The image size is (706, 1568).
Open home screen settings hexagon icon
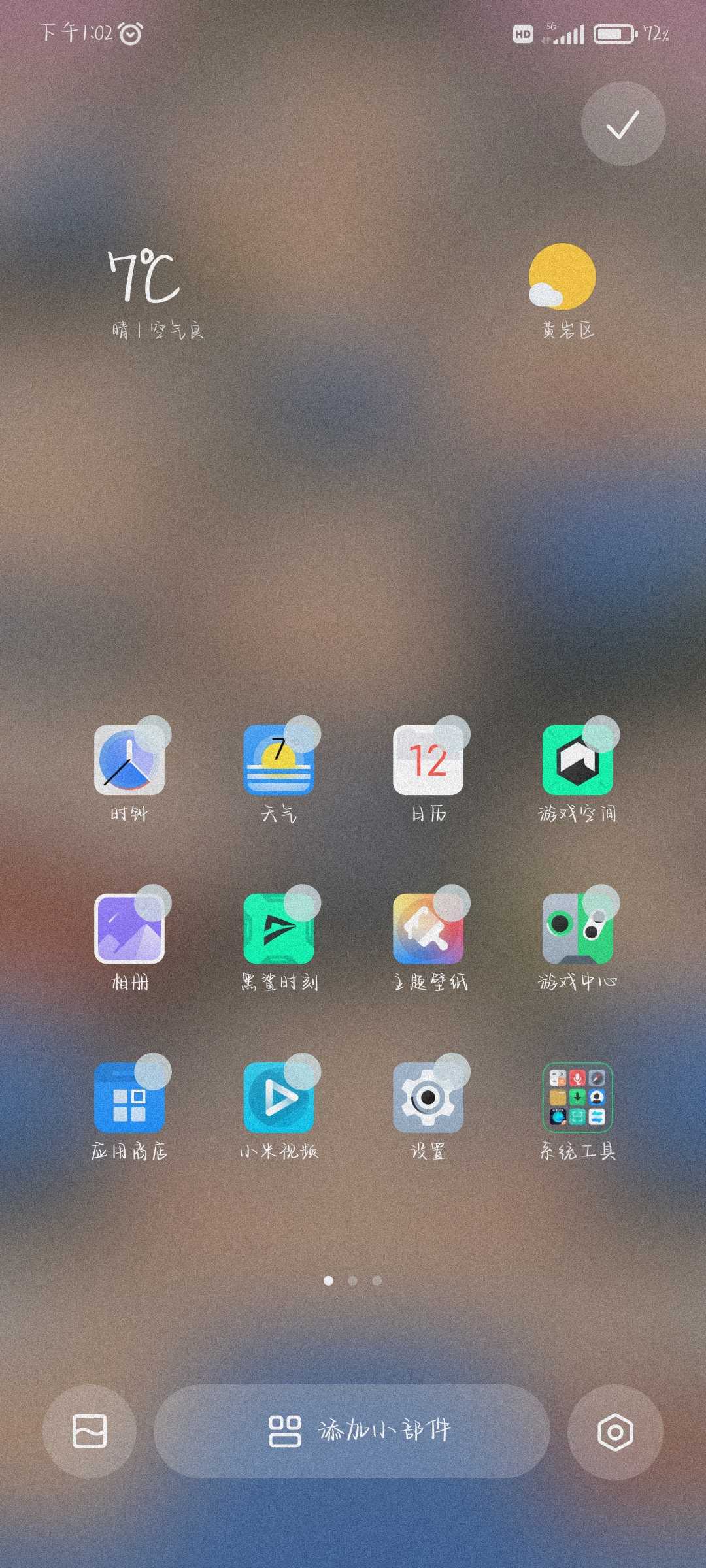point(615,1431)
